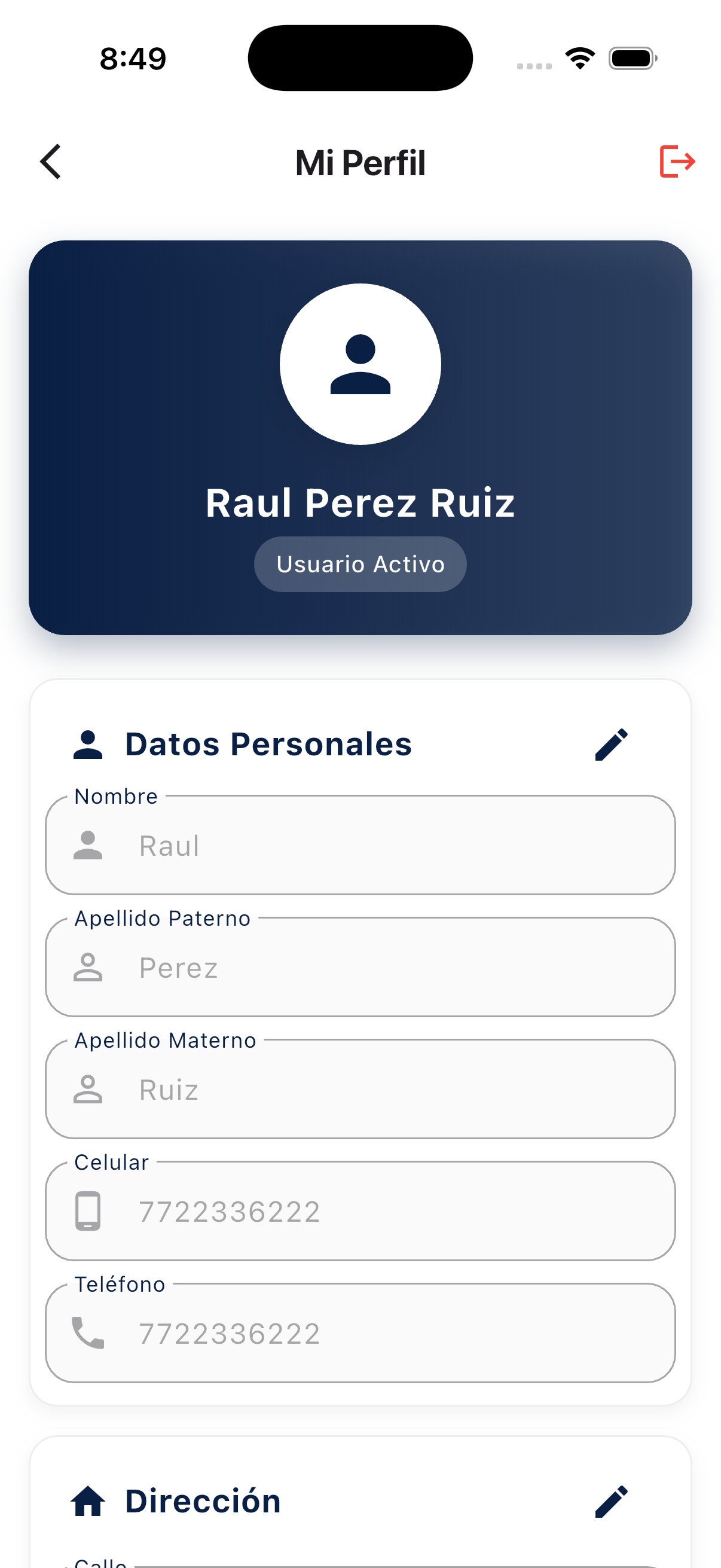721x1568 pixels.
Task: Tap the Mi Perfil title
Action: pyautogui.click(x=360, y=162)
